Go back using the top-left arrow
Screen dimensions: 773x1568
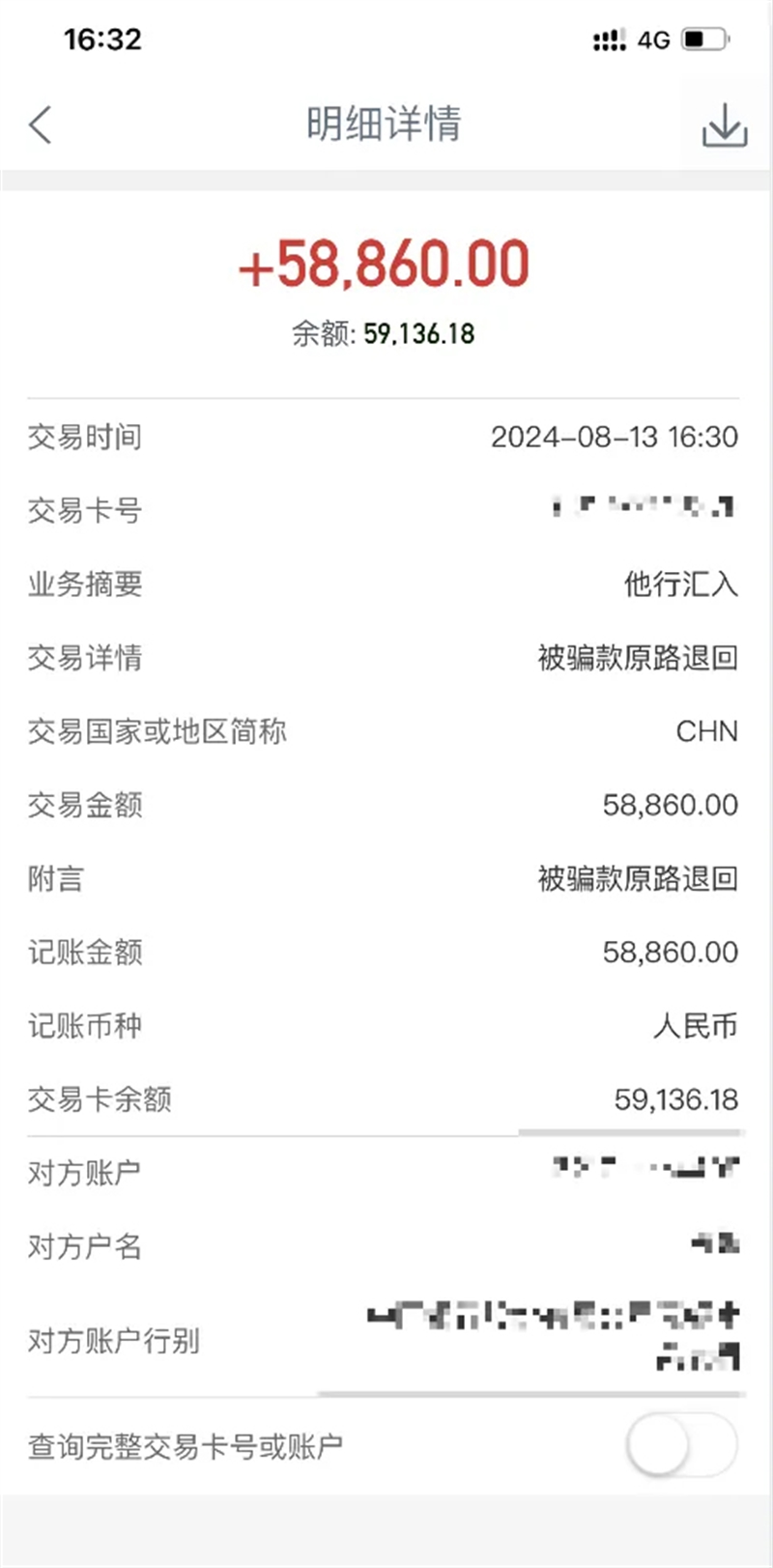click(40, 126)
